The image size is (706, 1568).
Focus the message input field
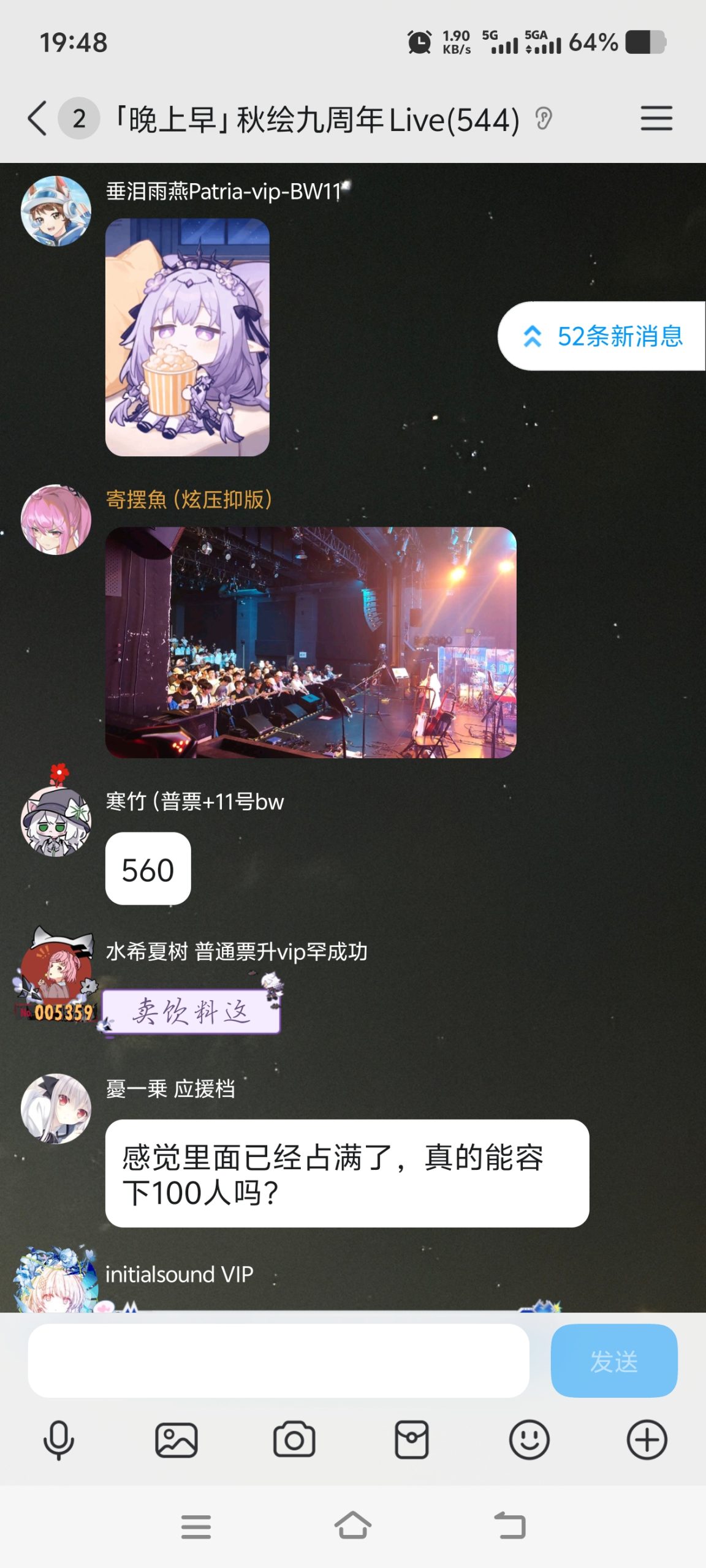(278, 1360)
